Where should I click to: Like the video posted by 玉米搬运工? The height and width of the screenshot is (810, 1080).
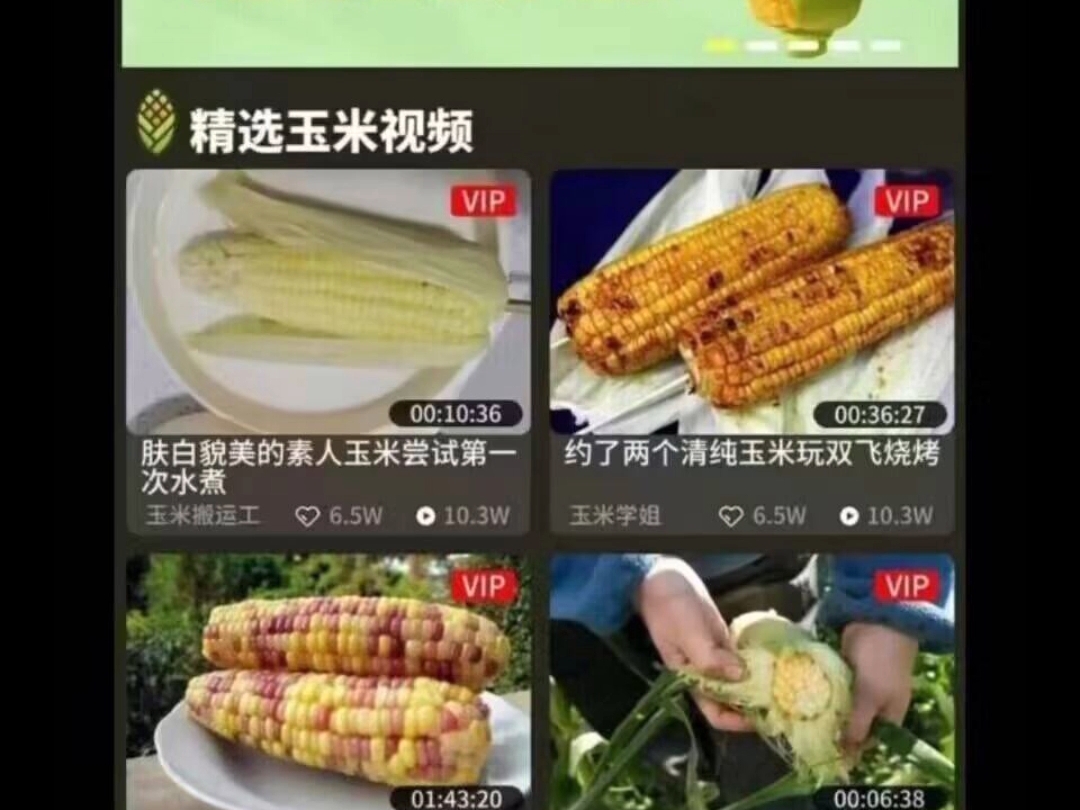tap(308, 516)
